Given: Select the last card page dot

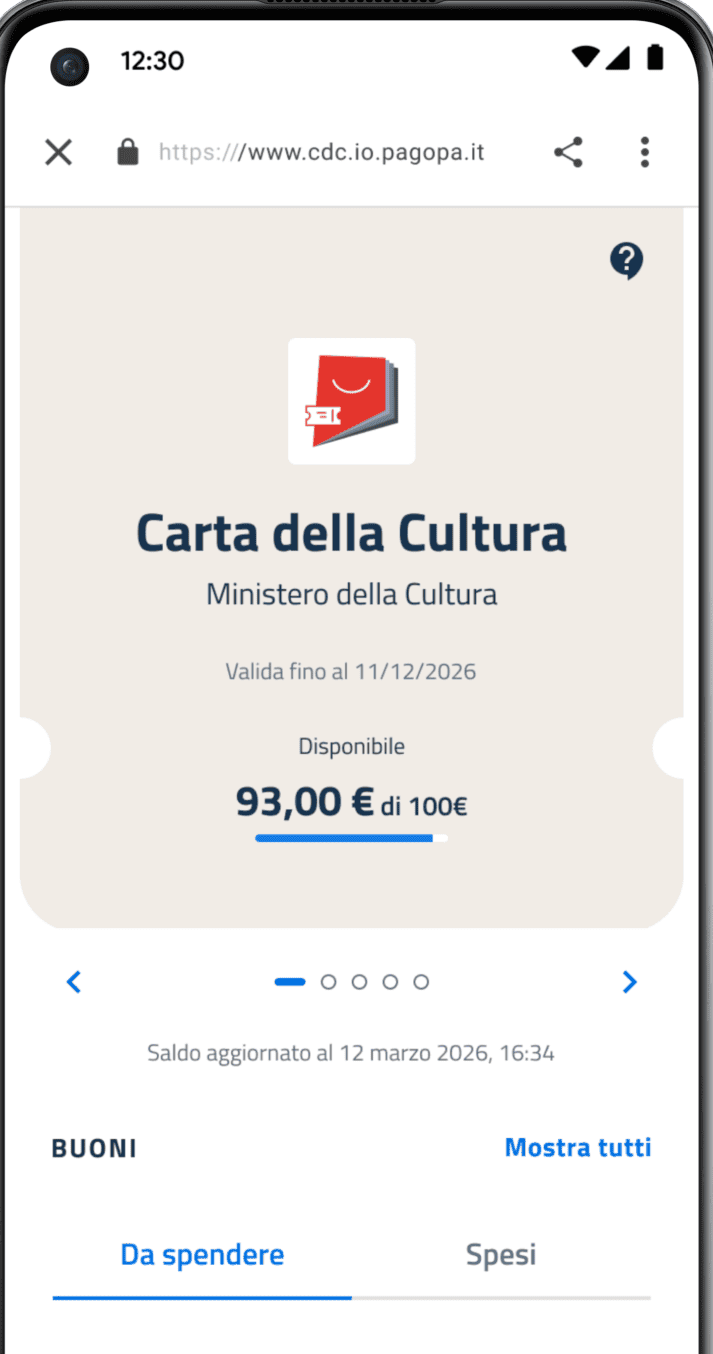Looking at the screenshot, I should [x=421, y=982].
